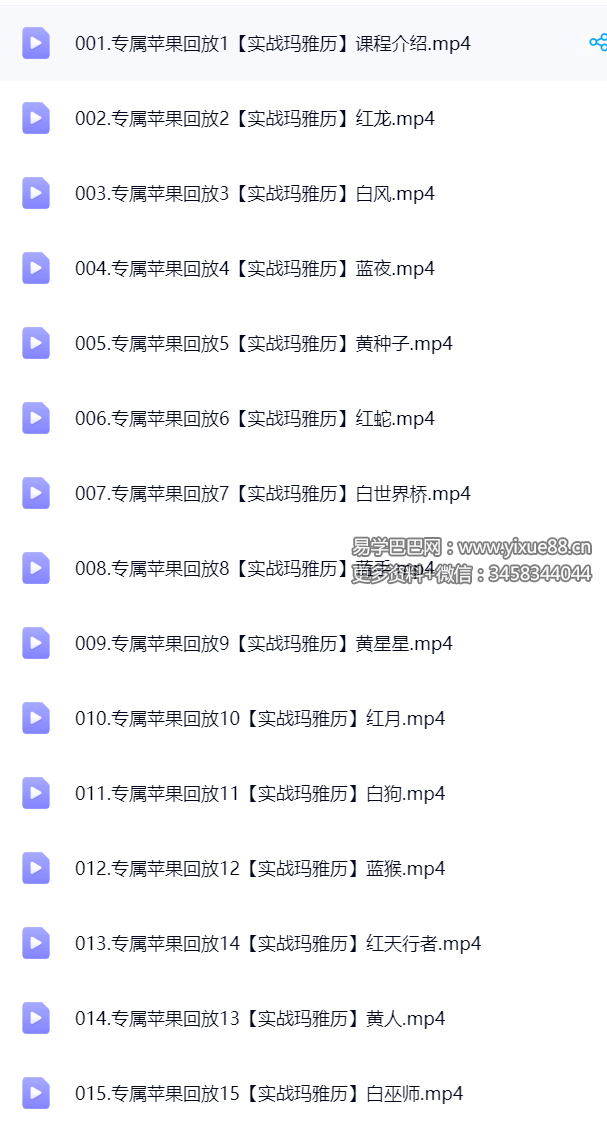Play the 015 白巫师.mp4 file
The image size is (607, 1121).
268,1094
